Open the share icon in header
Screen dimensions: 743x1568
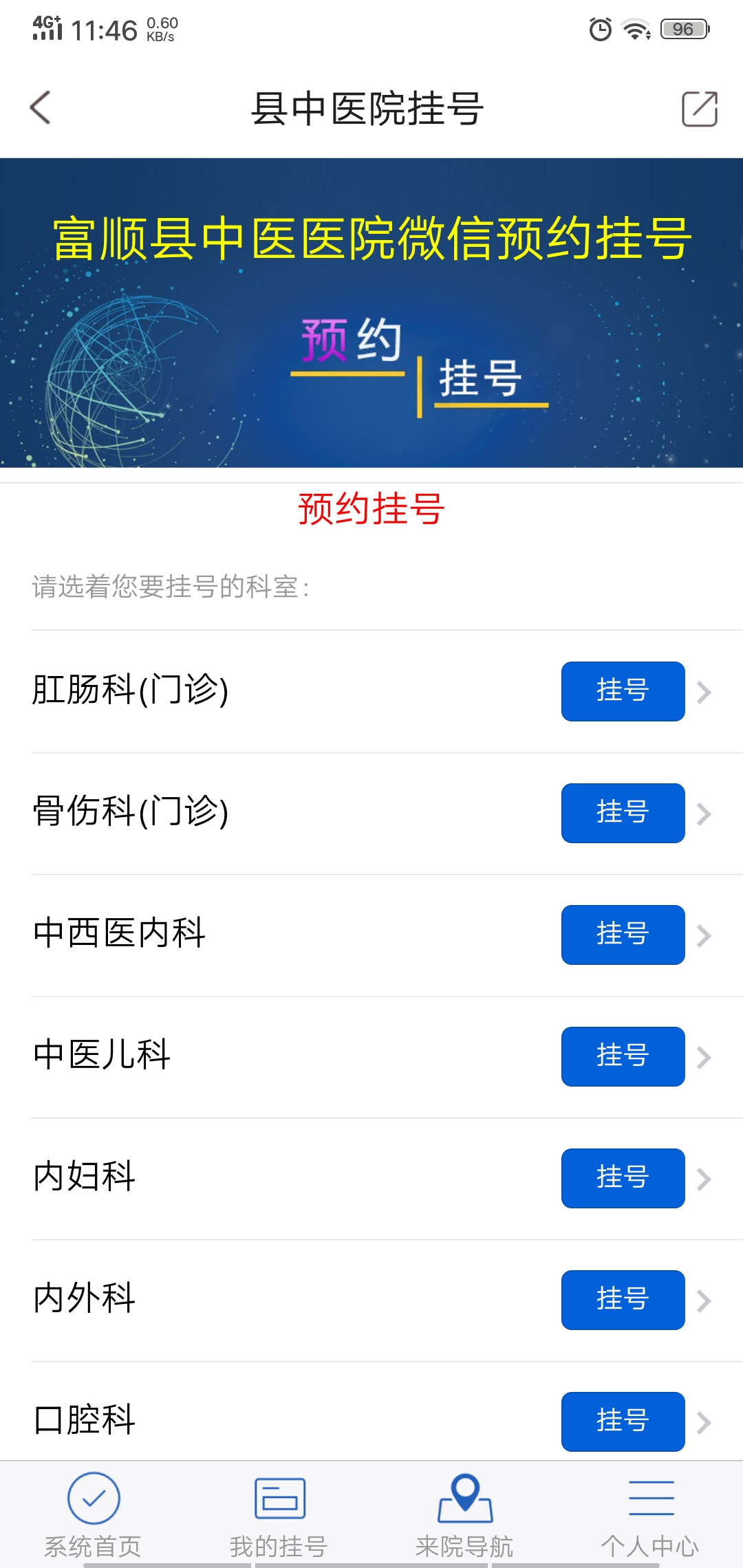699,109
